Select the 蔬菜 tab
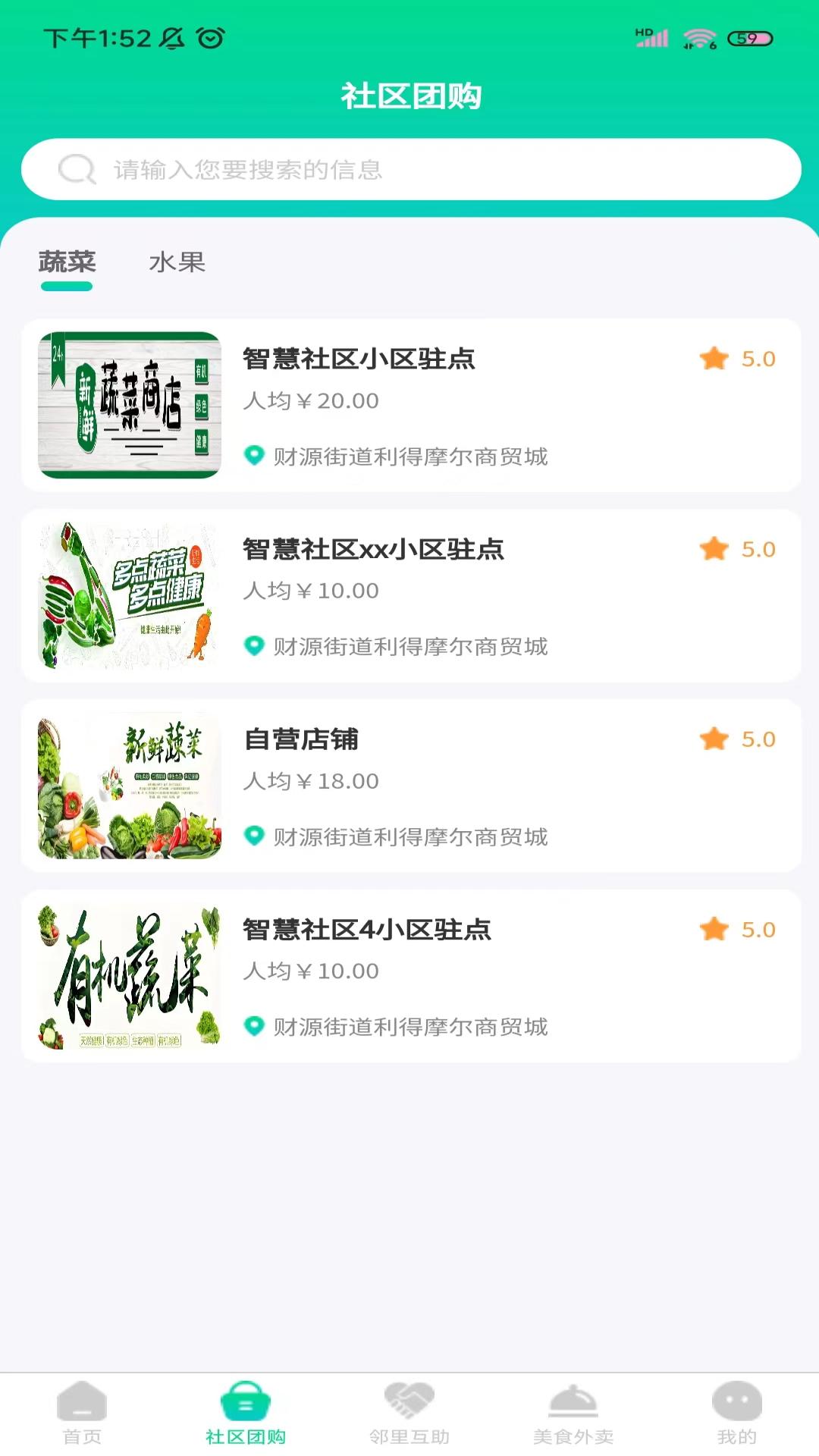 67,263
